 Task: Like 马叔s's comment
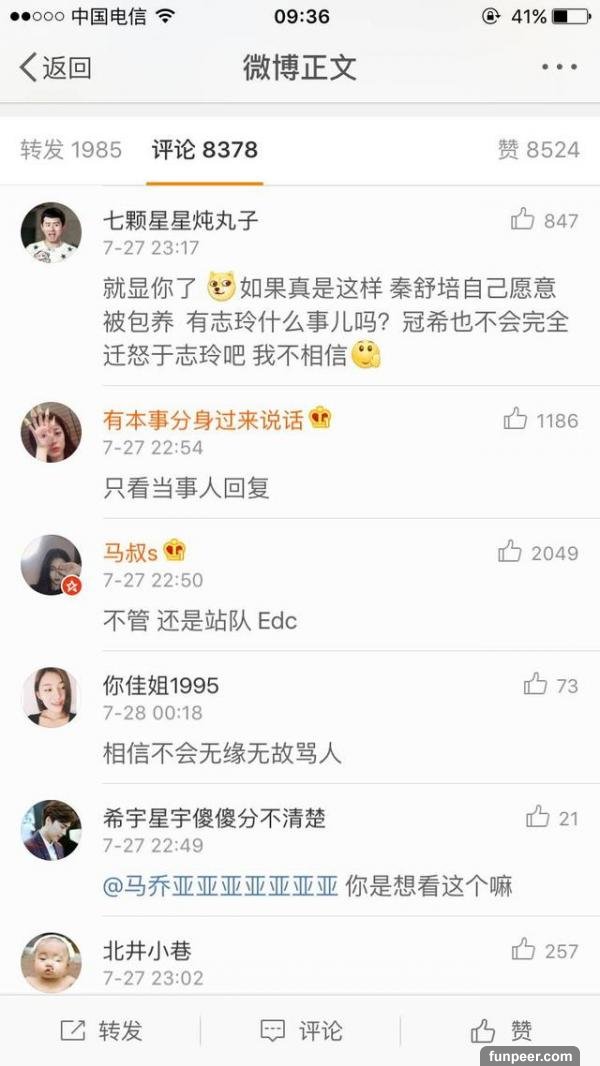click(510, 552)
